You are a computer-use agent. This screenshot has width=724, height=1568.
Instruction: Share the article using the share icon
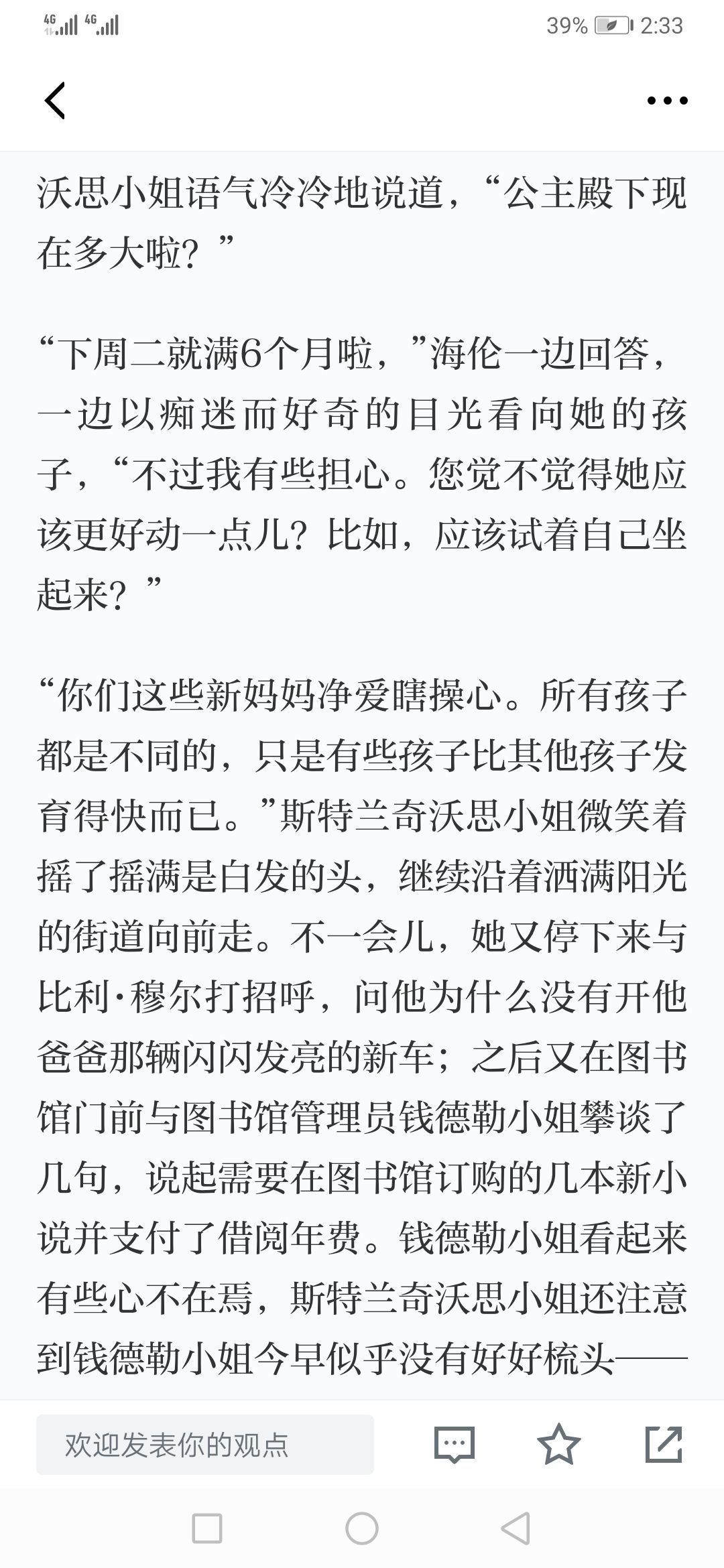coord(664,1444)
